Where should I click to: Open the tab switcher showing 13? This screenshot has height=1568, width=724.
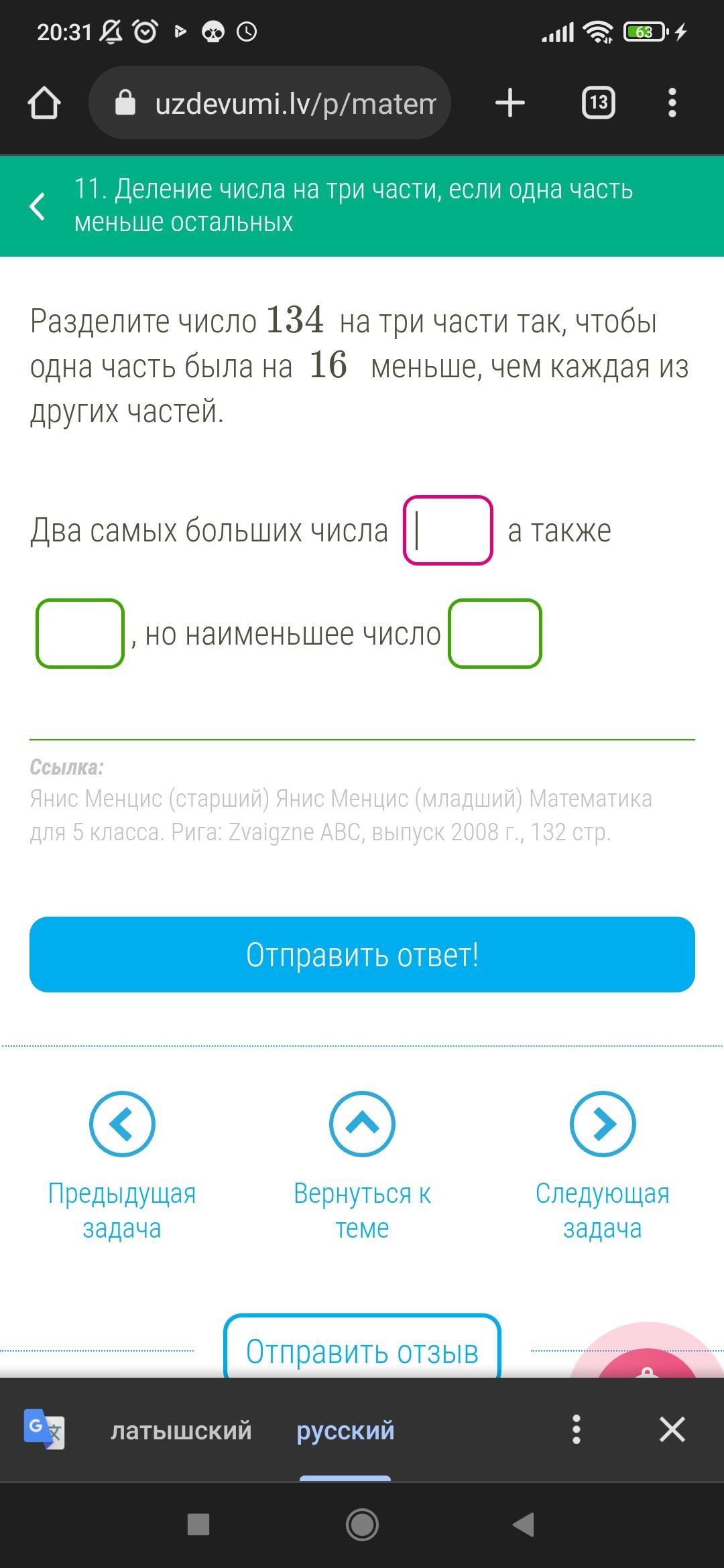(598, 103)
